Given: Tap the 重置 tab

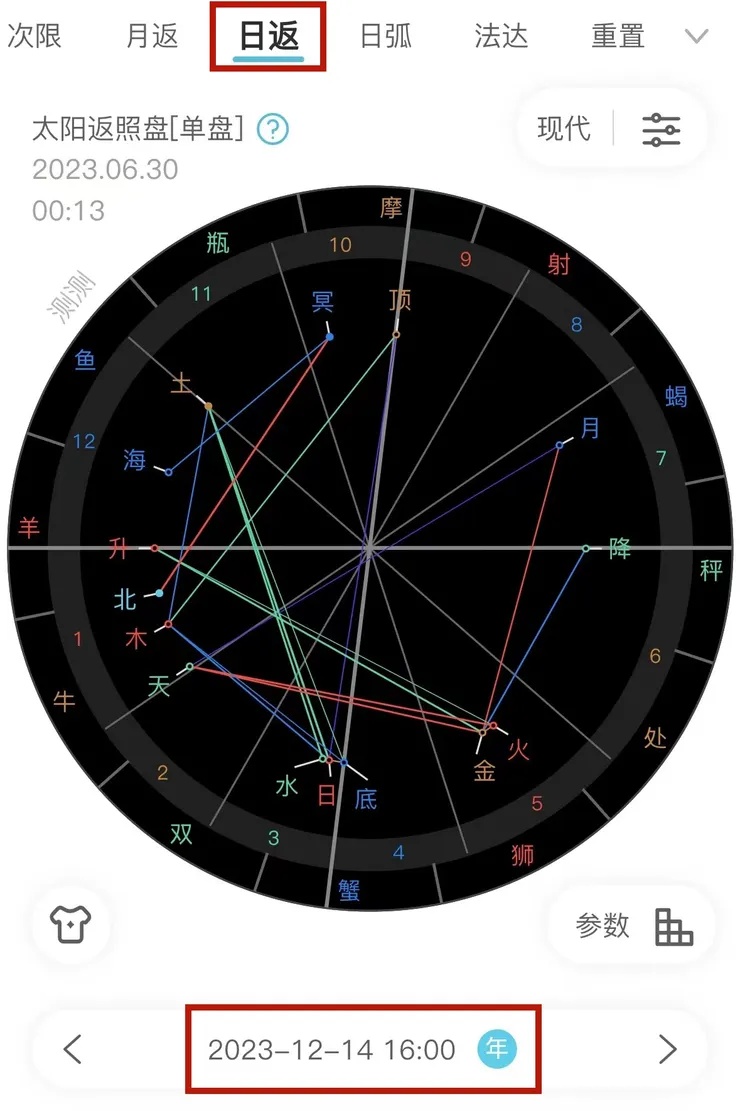Looking at the screenshot, I should click(x=617, y=37).
